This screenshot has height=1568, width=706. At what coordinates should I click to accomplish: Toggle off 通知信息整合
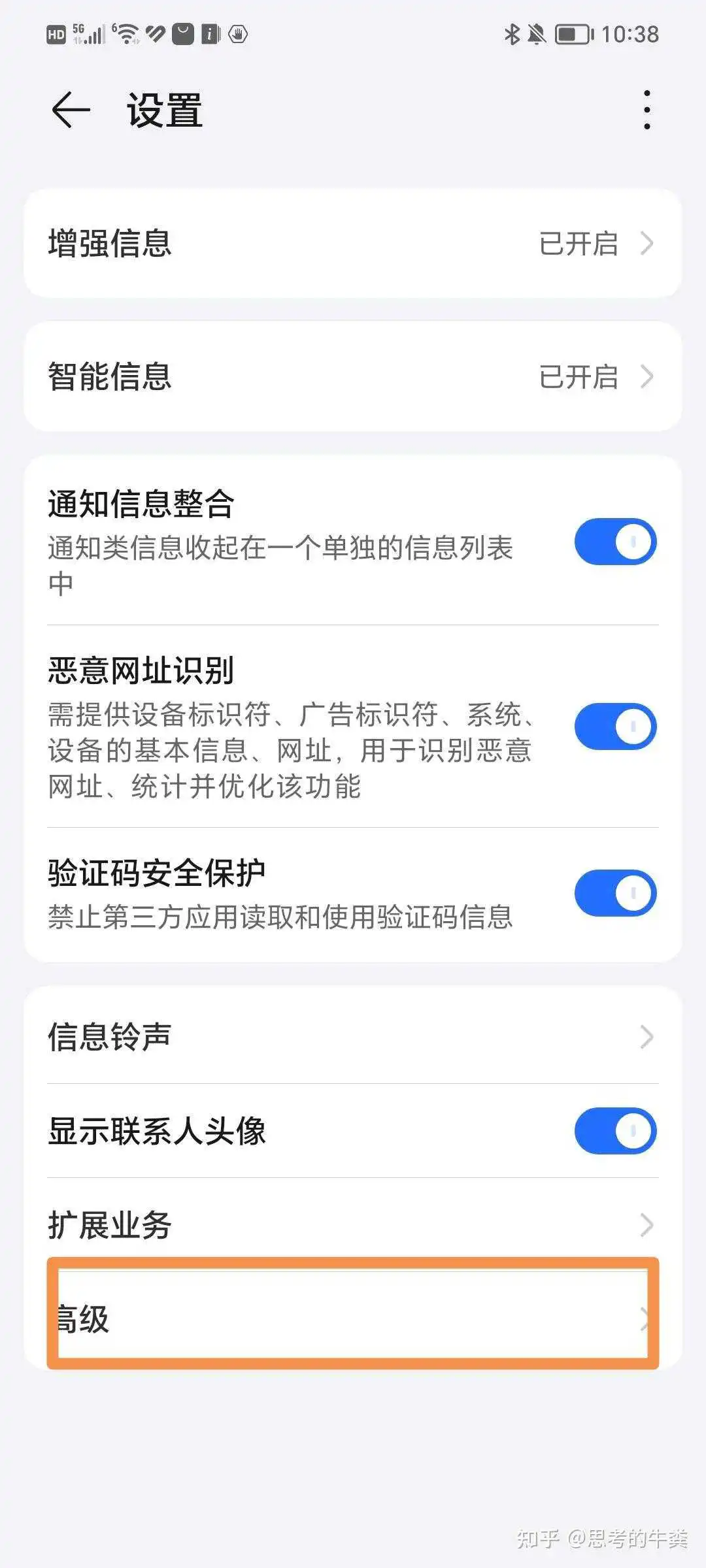pyautogui.click(x=615, y=542)
